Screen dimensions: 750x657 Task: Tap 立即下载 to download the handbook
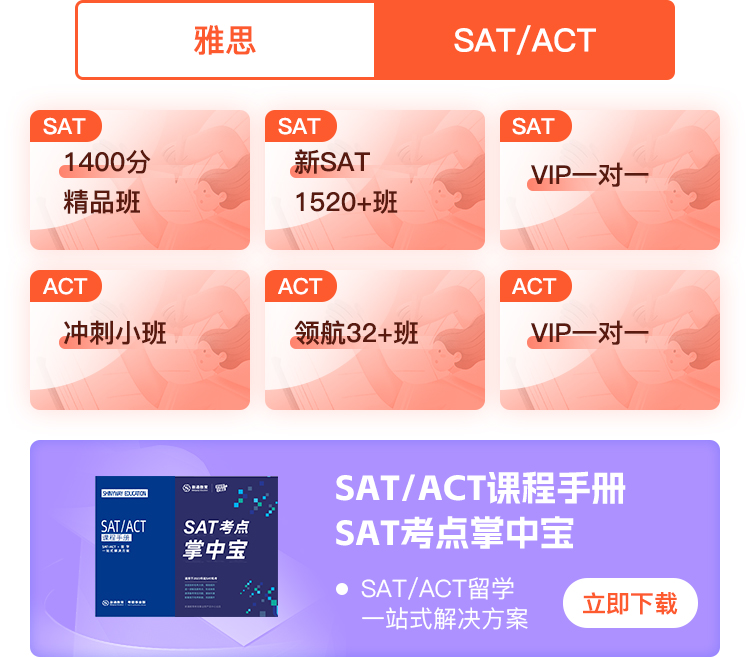pos(630,603)
